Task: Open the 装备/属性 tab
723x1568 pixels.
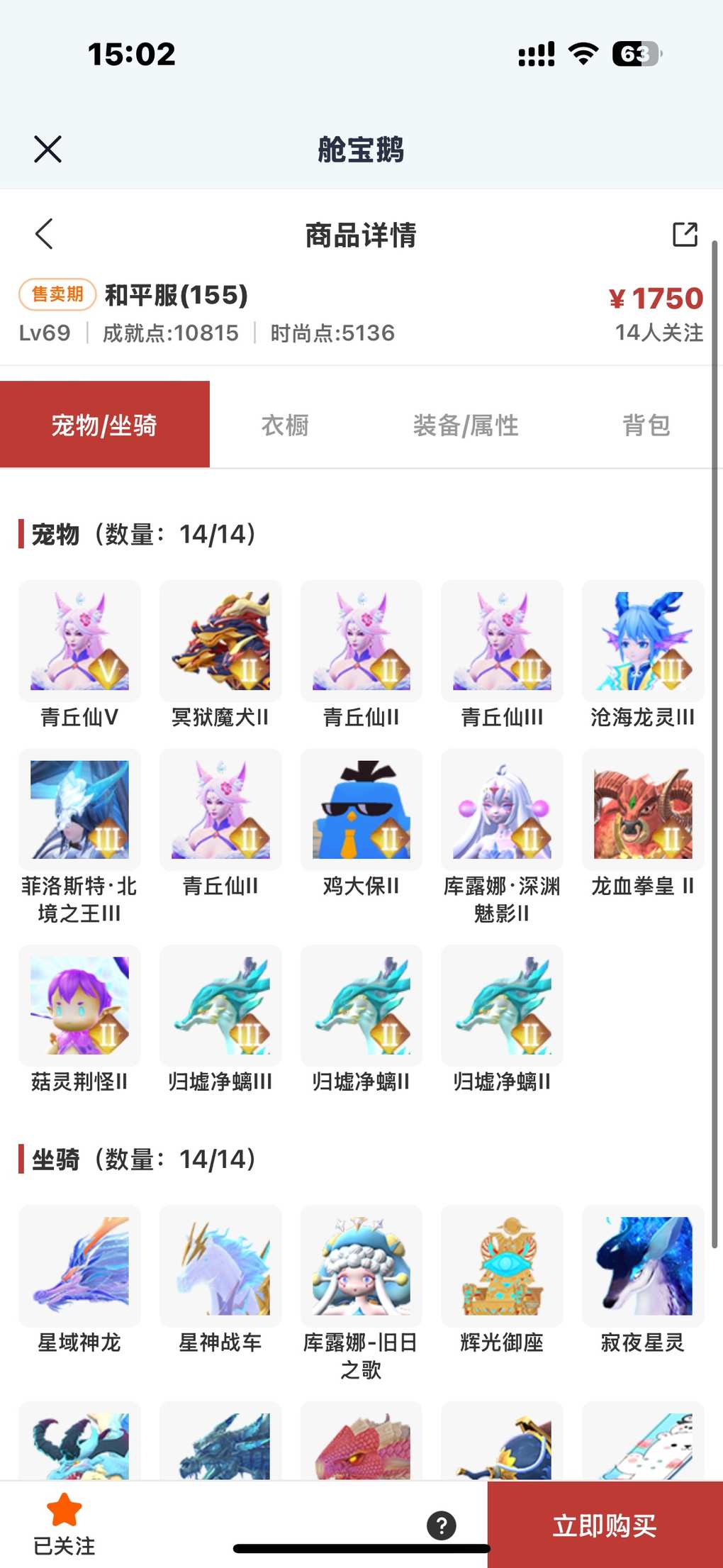Action: [466, 425]
